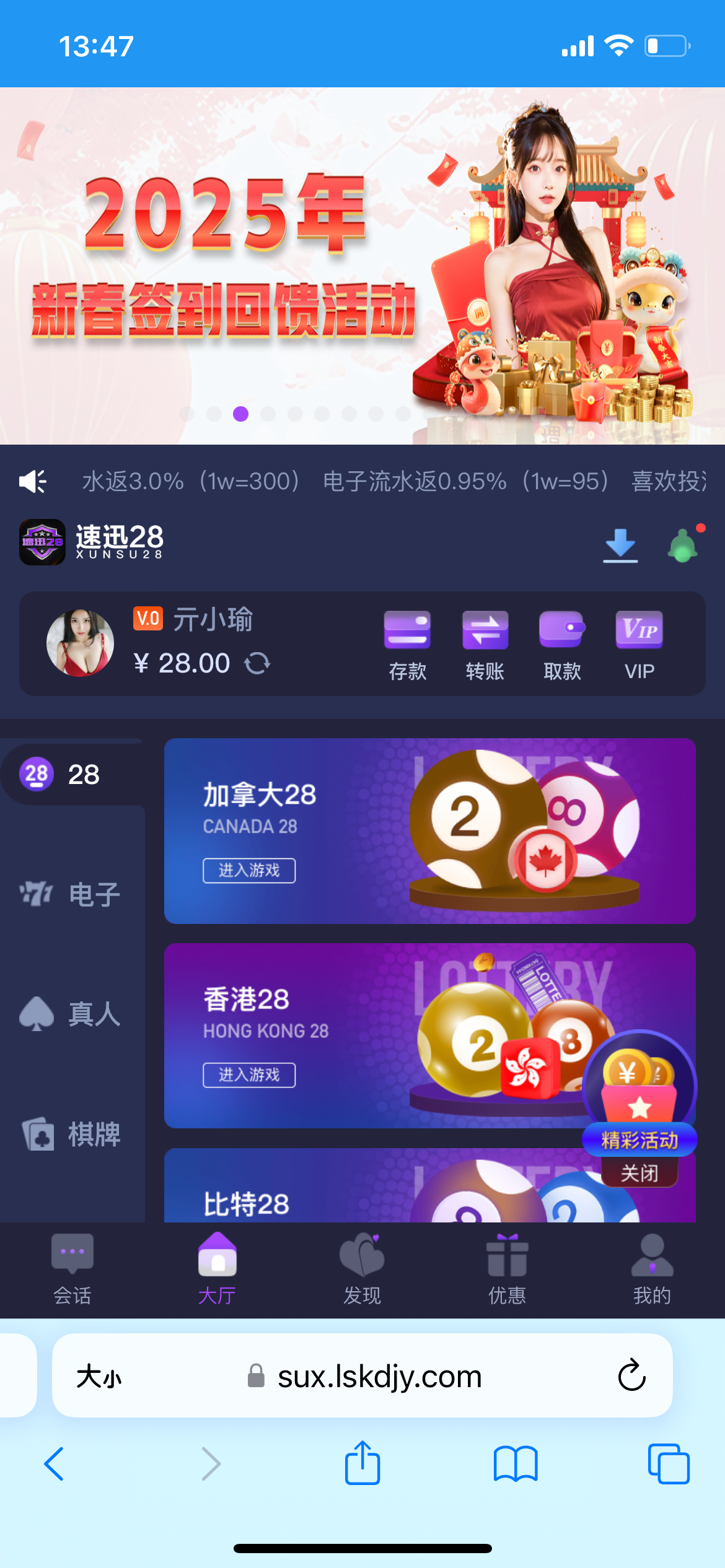725x1568 pixels.
Task: Select the 棋牌 category
Action: 71,1135
